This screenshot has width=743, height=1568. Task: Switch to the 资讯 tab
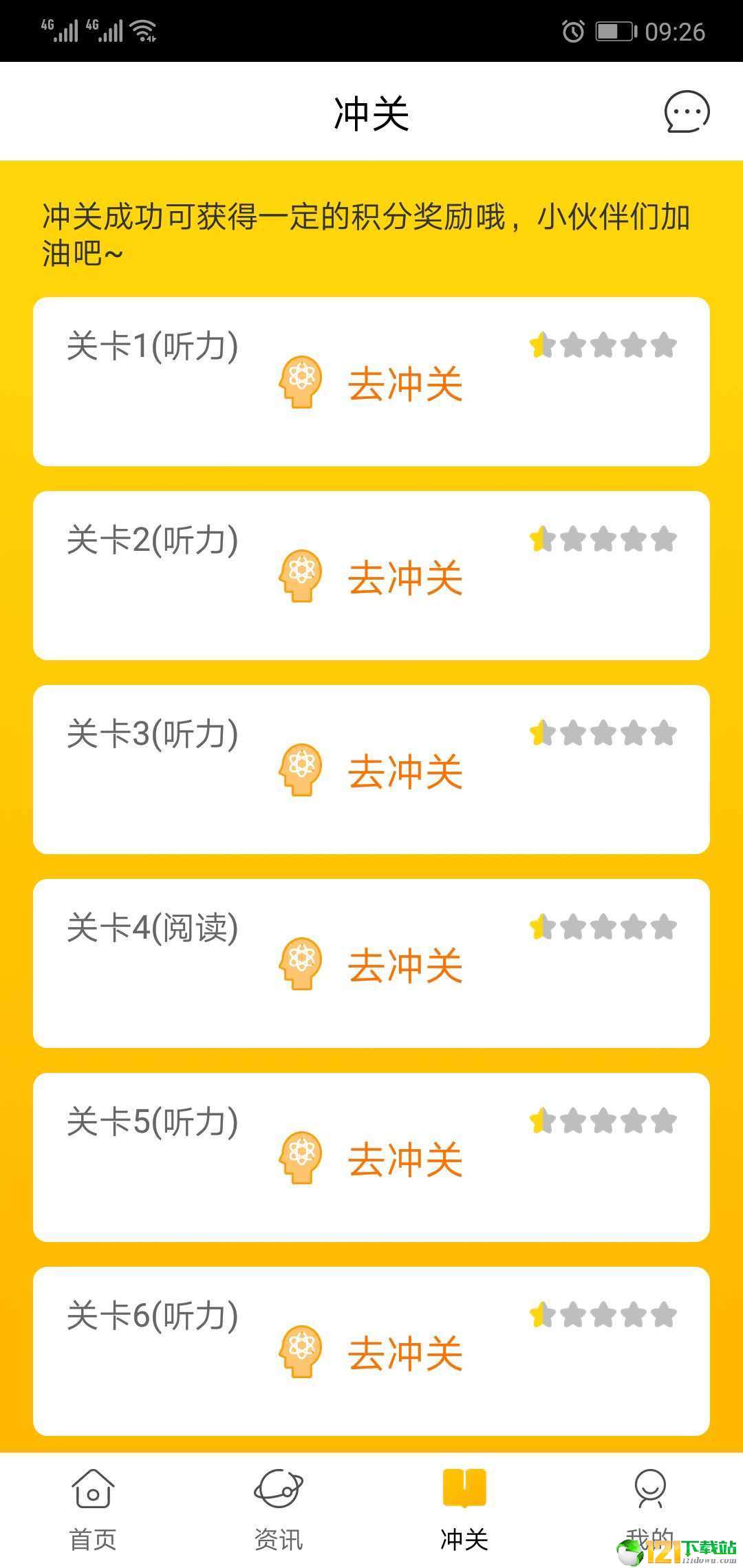pos(279,1510)
